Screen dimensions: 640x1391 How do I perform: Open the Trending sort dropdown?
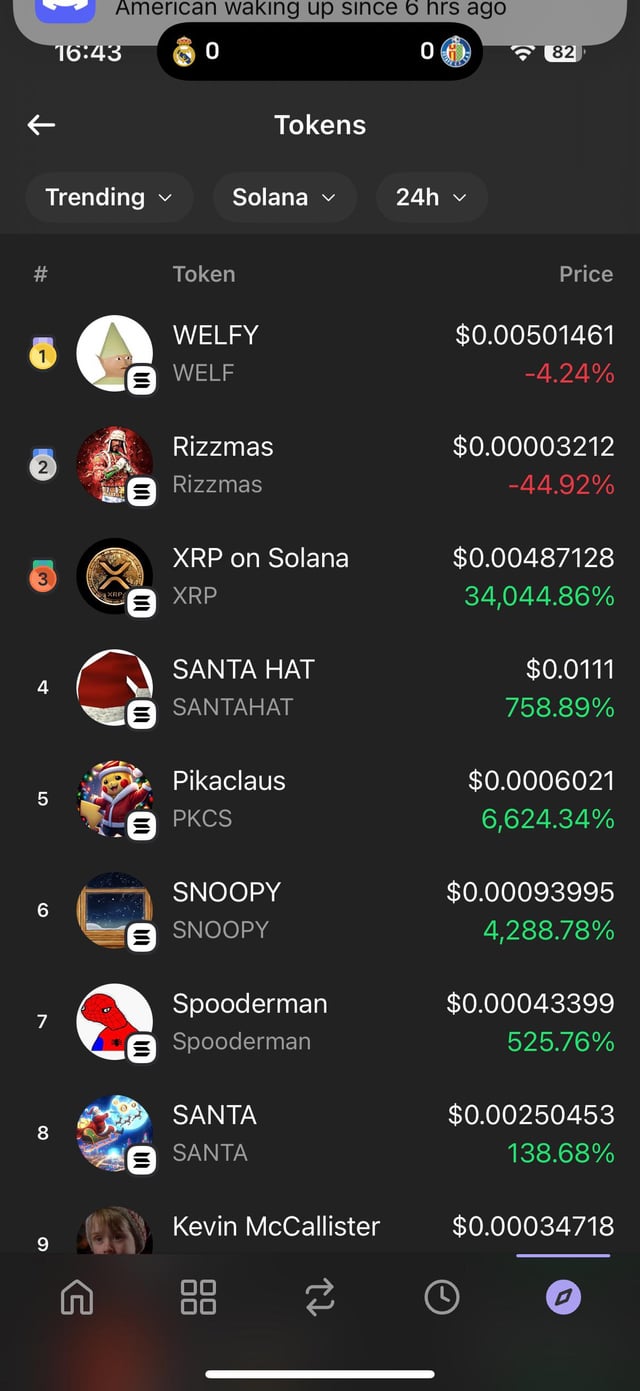(x=109, y=197)
